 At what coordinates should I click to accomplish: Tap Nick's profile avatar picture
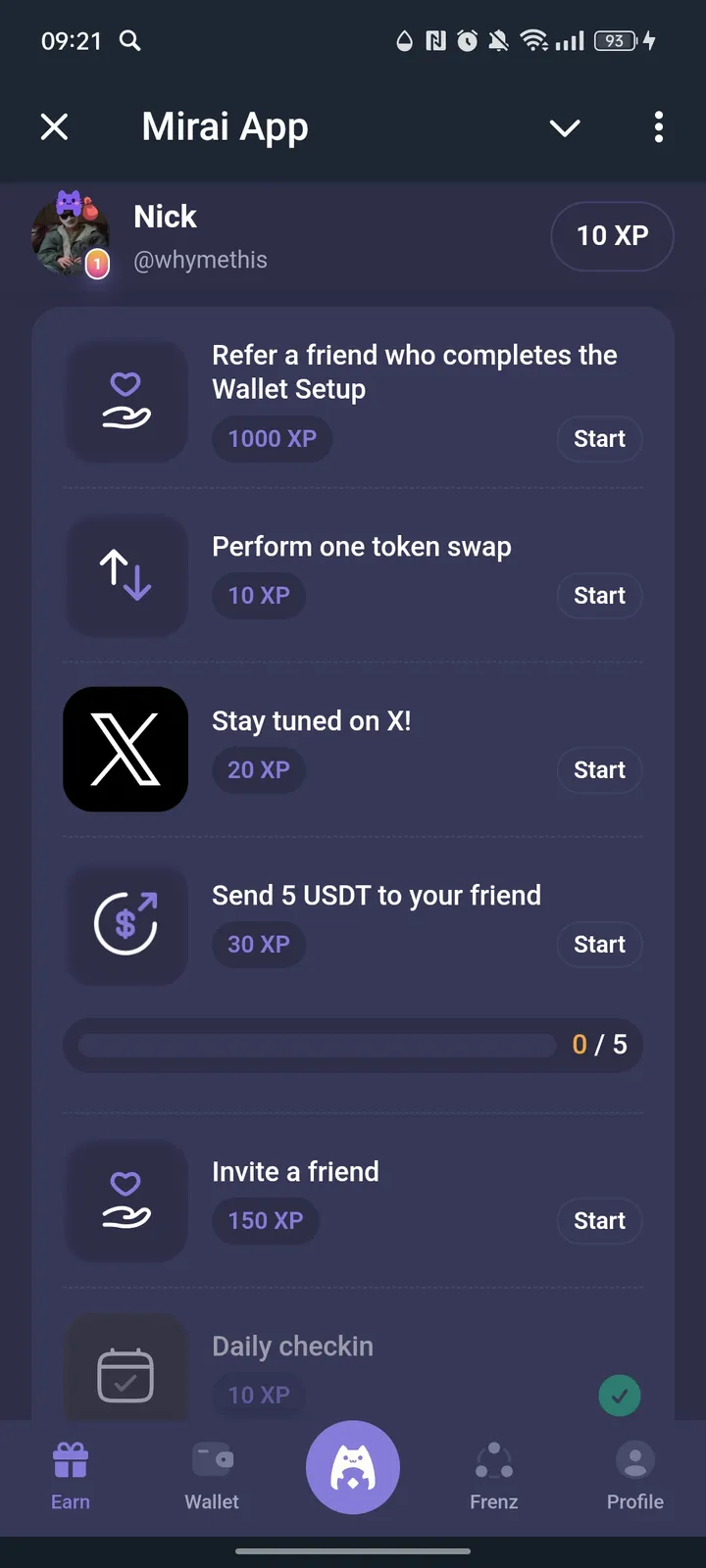71,235
